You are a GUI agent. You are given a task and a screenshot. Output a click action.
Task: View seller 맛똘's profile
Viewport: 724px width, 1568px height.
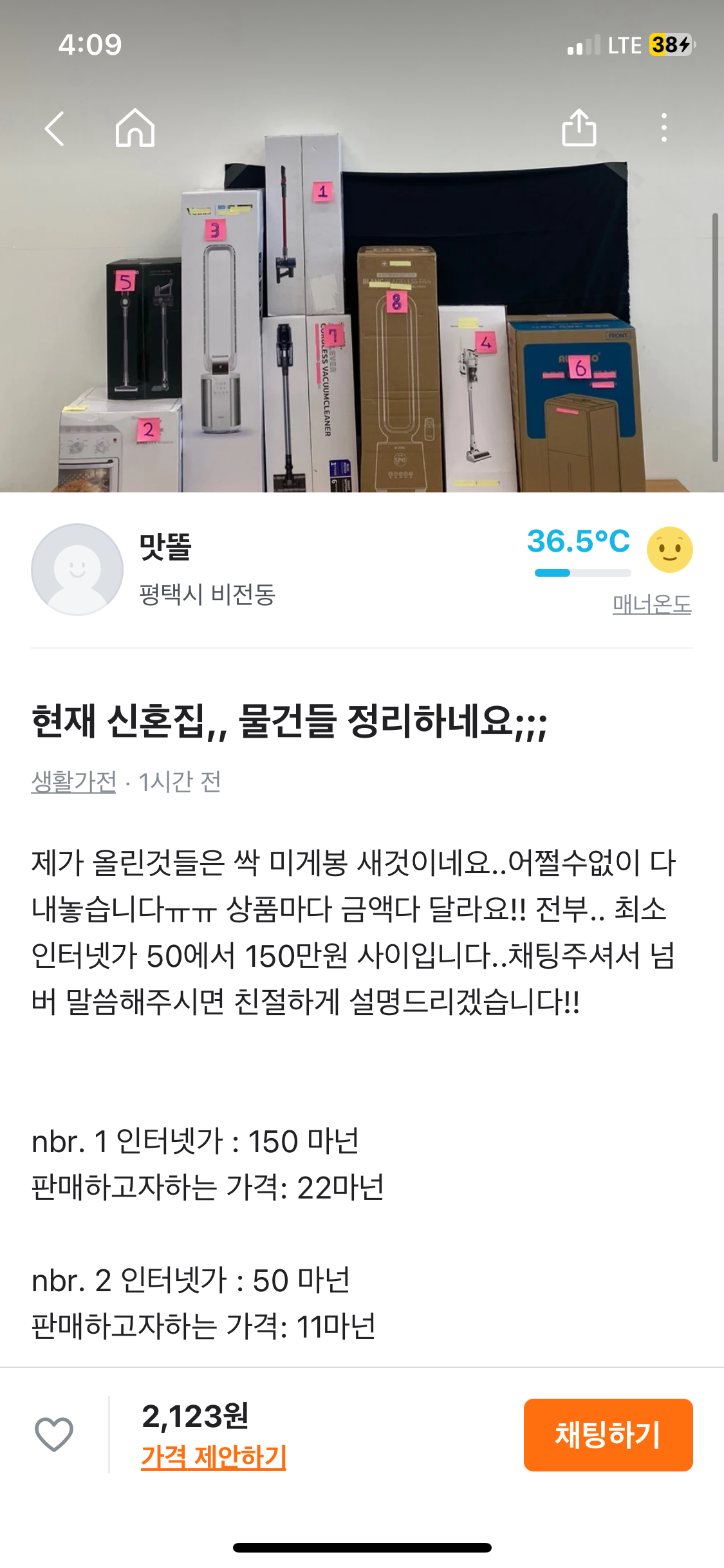click(154, 570)
